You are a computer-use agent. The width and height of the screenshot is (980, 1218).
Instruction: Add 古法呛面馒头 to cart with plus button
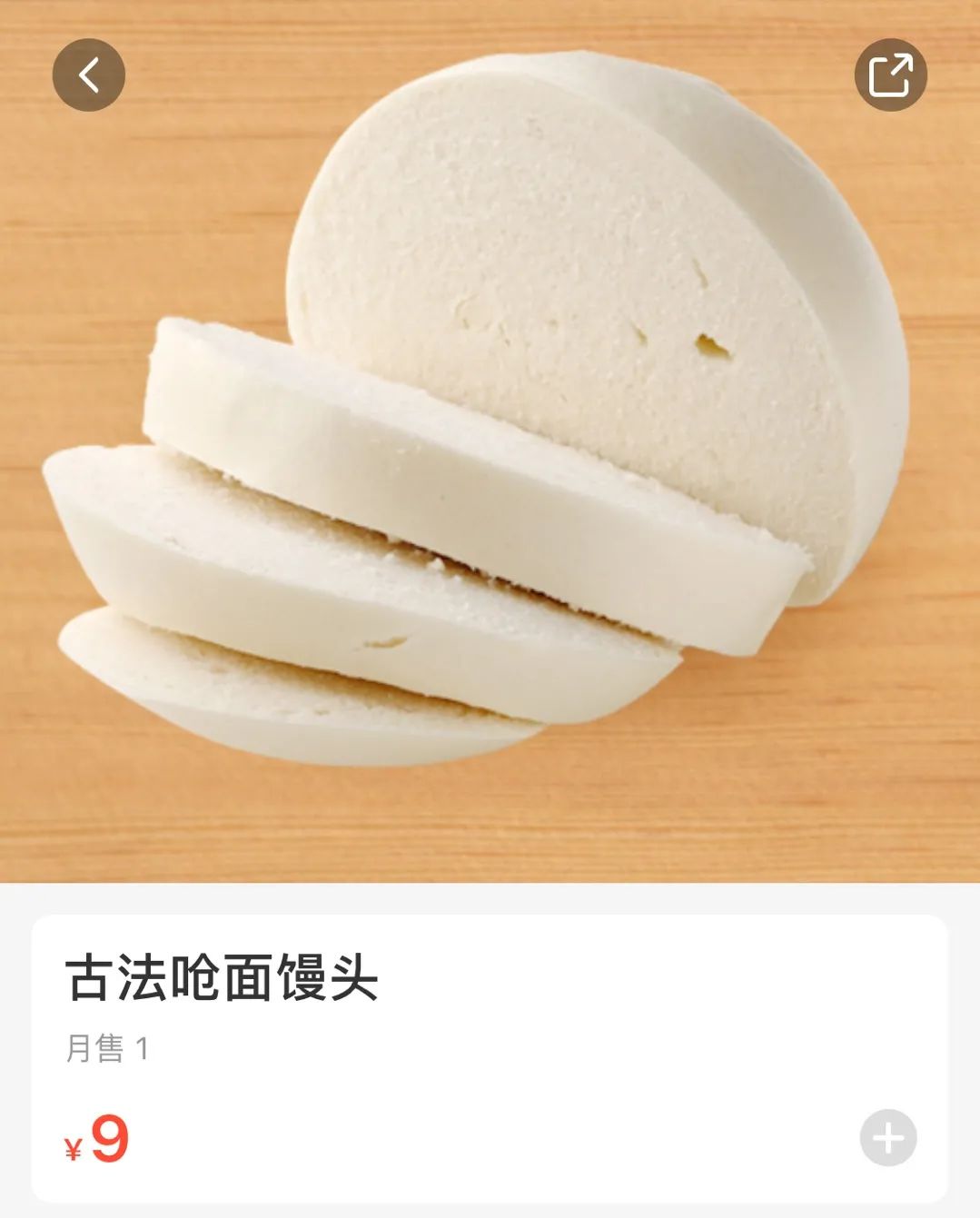coord(887,1137)
